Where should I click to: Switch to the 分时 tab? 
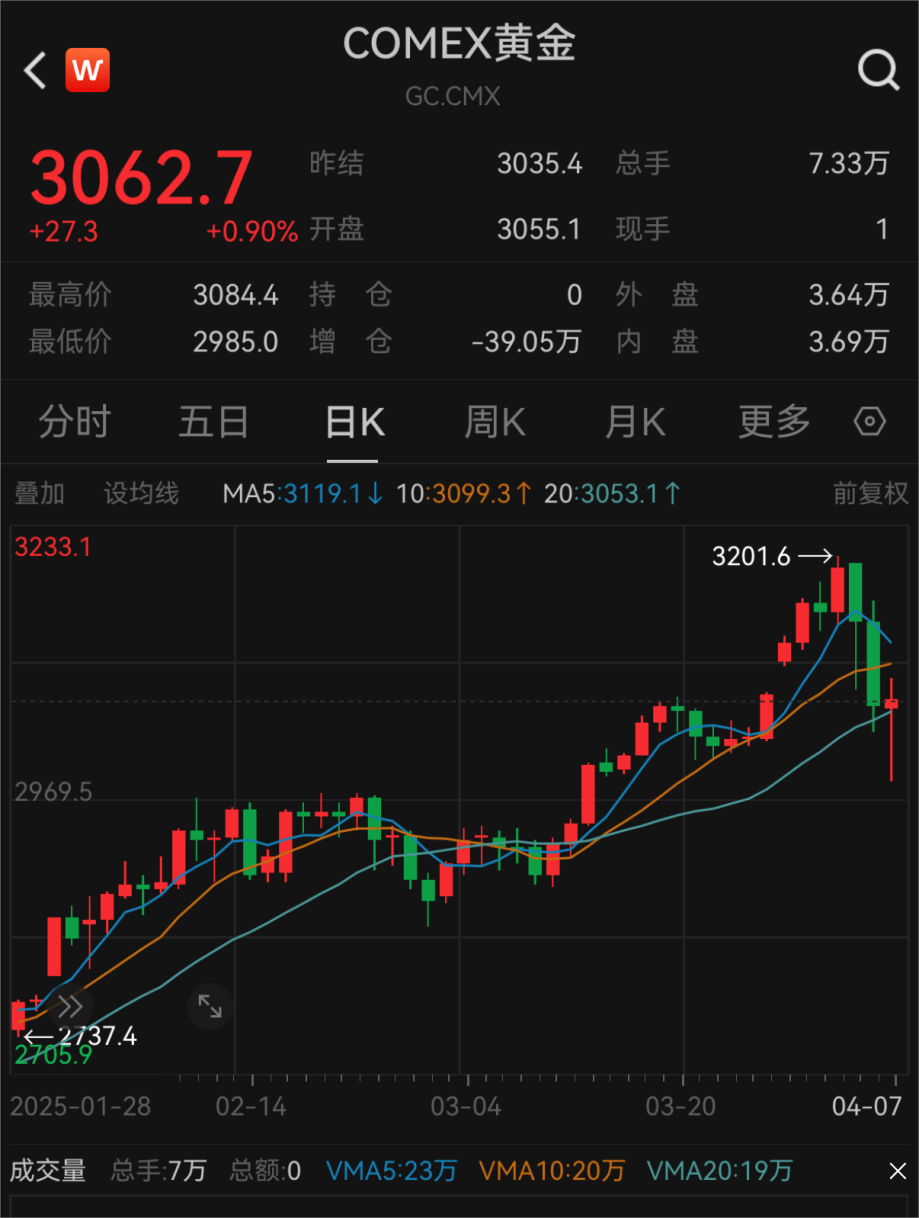[74, 423]
